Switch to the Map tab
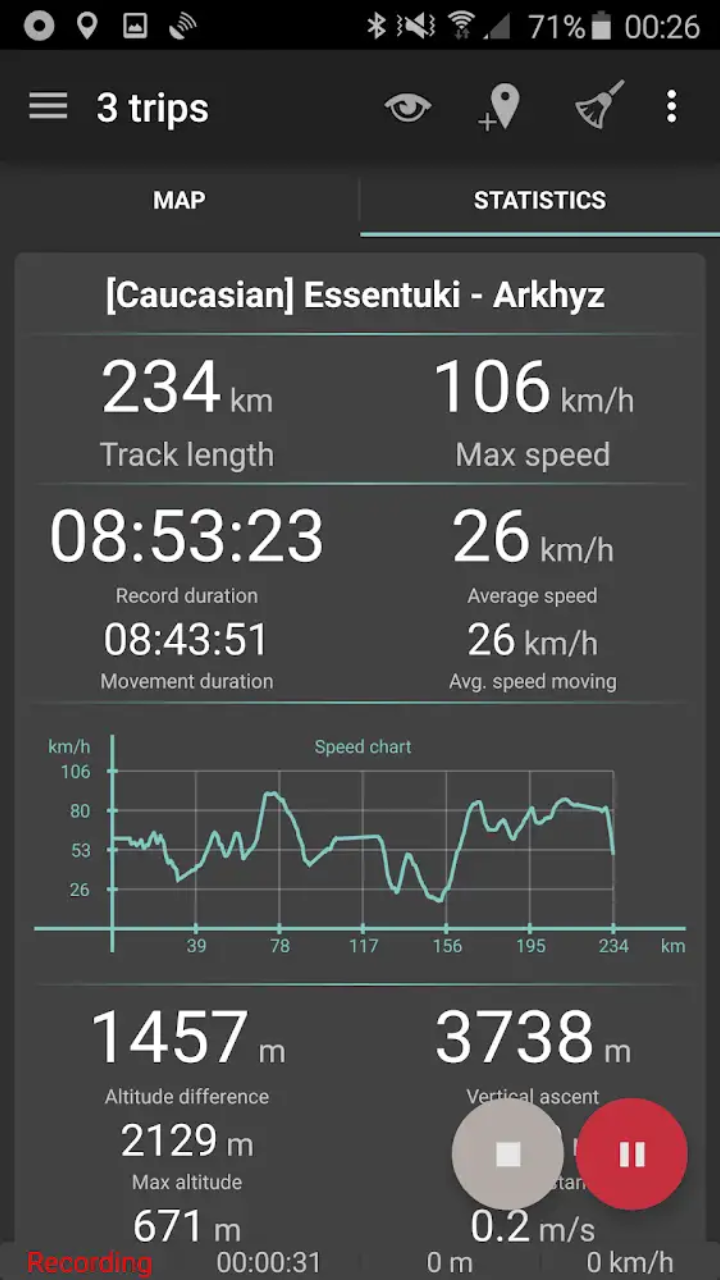 pyautogui.click(x=179, y=200)
